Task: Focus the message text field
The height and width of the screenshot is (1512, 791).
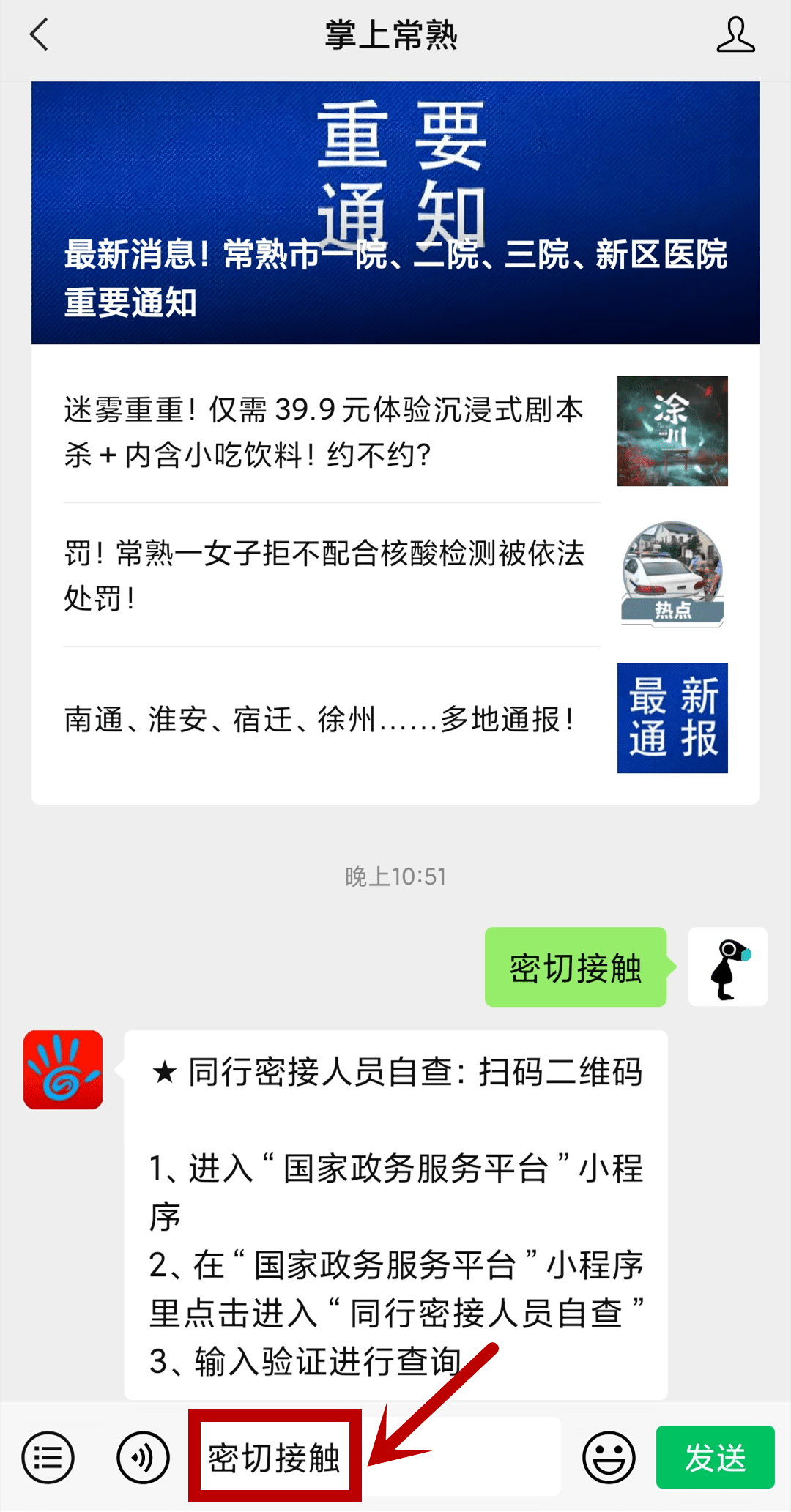Action: (454, 1457)
